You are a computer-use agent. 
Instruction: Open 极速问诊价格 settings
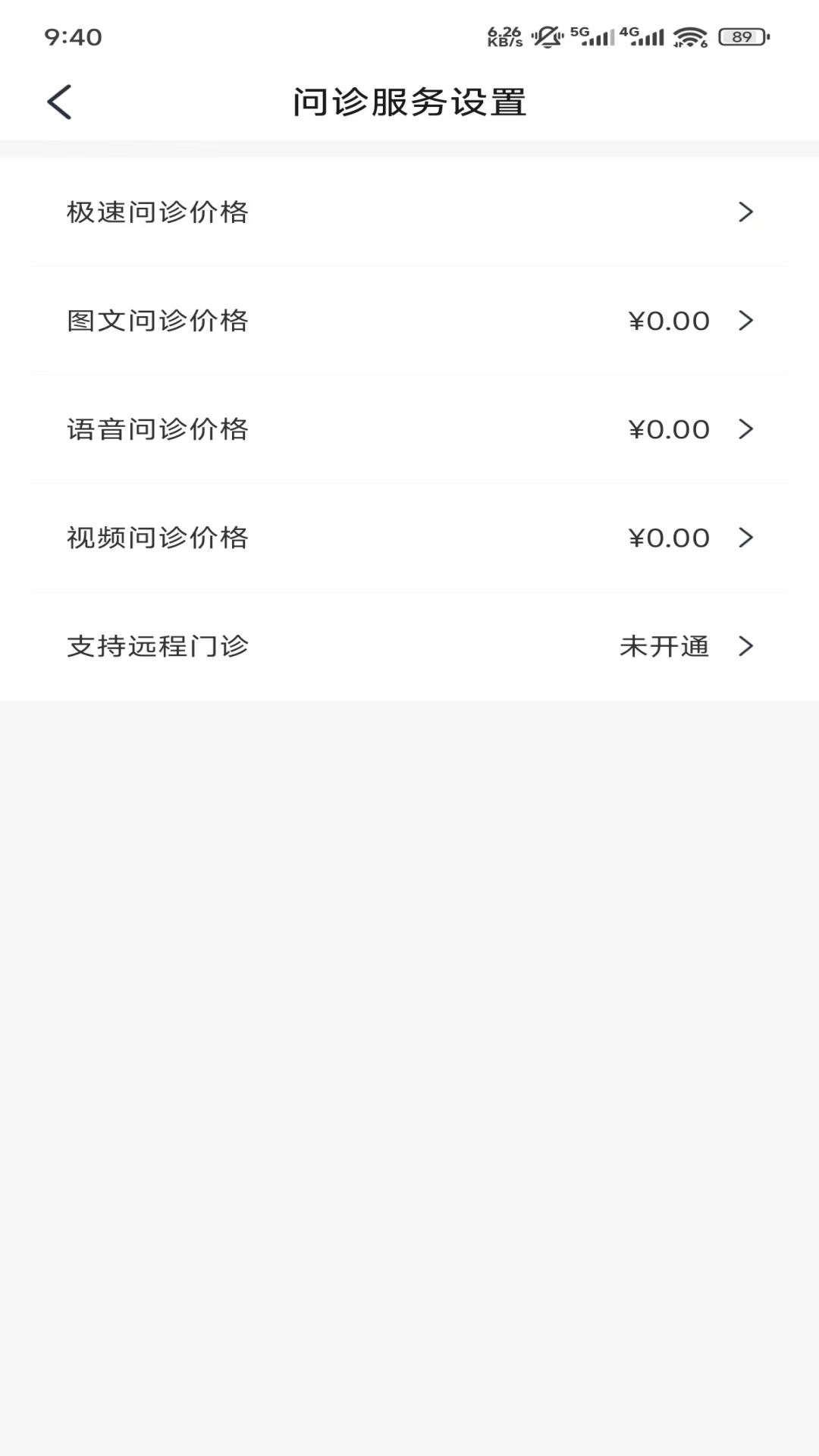[x=409, y=212]
